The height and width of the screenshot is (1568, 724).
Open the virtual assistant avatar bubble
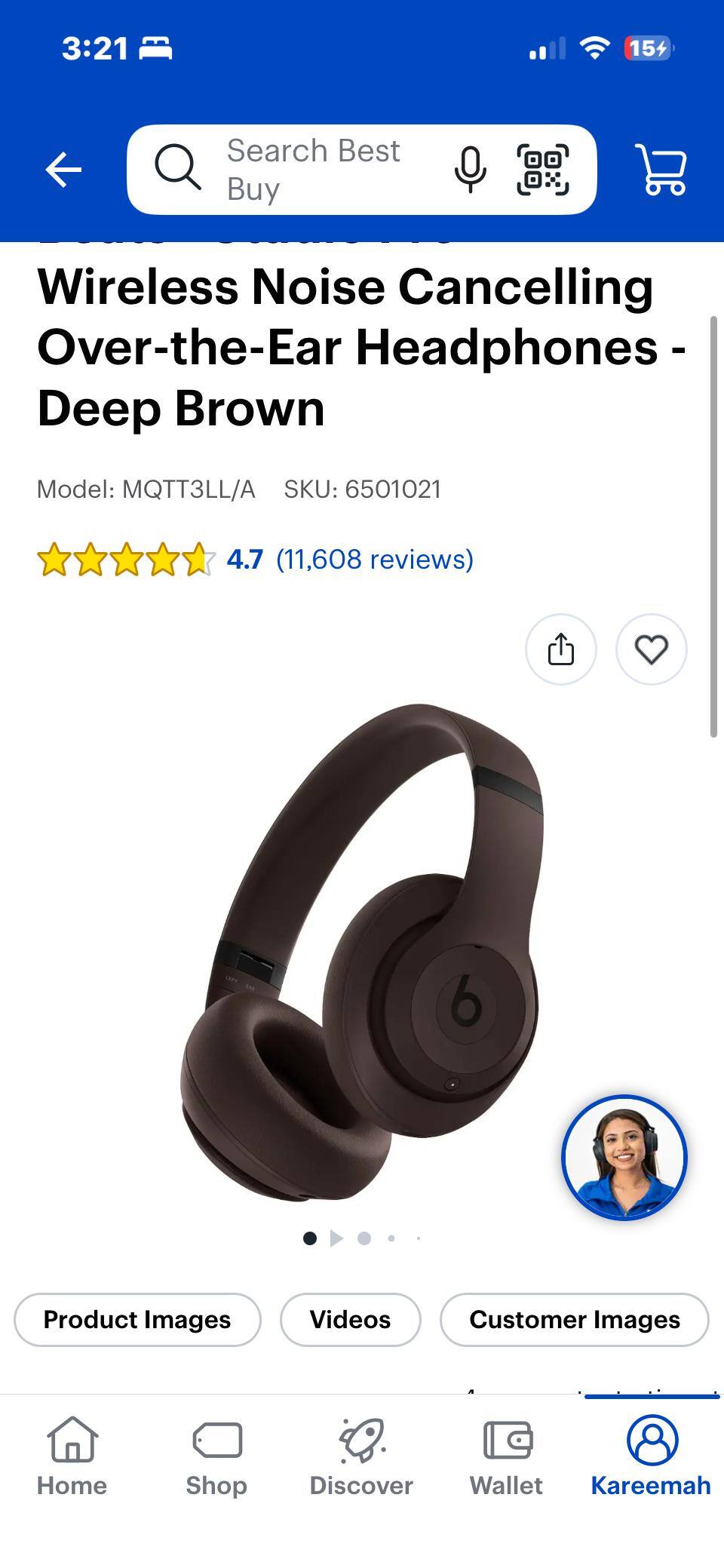click(623, 1159)
